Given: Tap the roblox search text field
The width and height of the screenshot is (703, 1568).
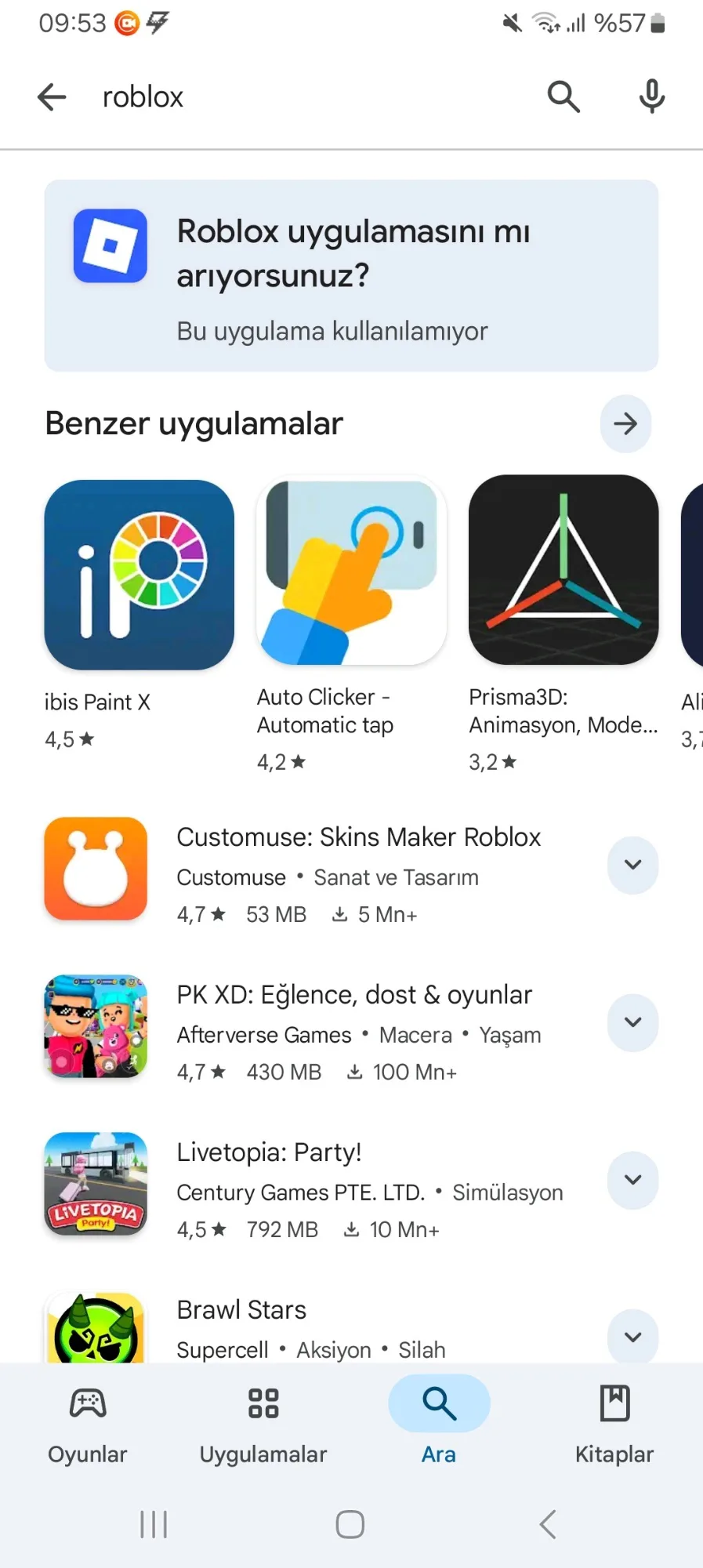Looking at the screenshot, I should pos(313,97).
